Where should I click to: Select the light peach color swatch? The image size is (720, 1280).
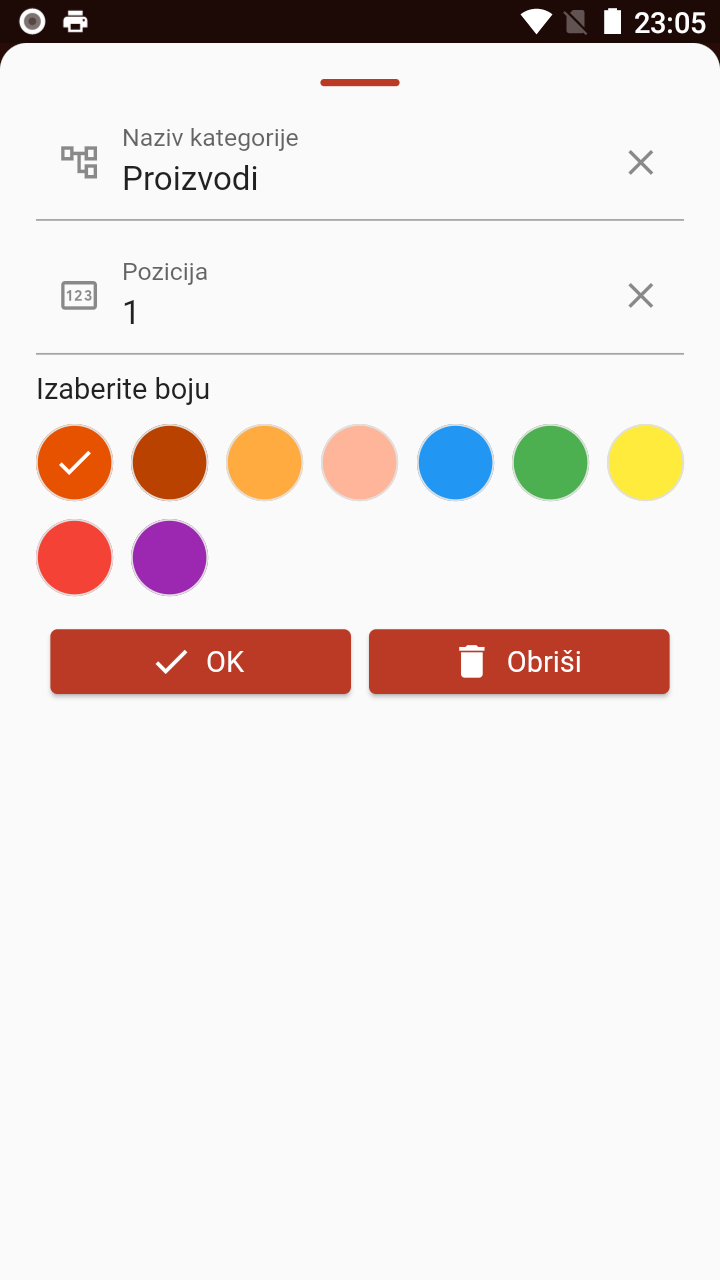[360, 462]
